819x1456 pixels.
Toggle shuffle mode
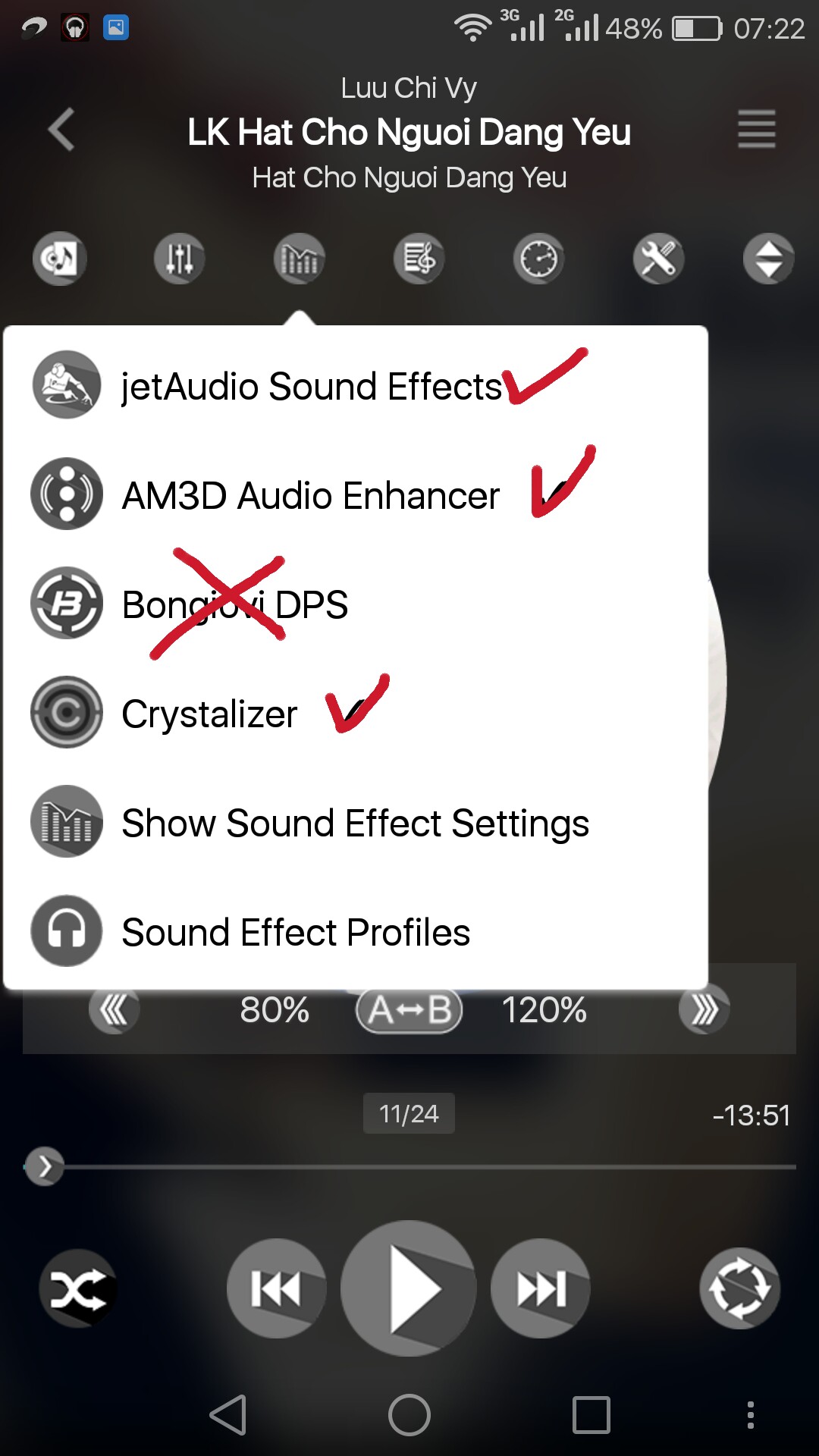pos(77,1288)
